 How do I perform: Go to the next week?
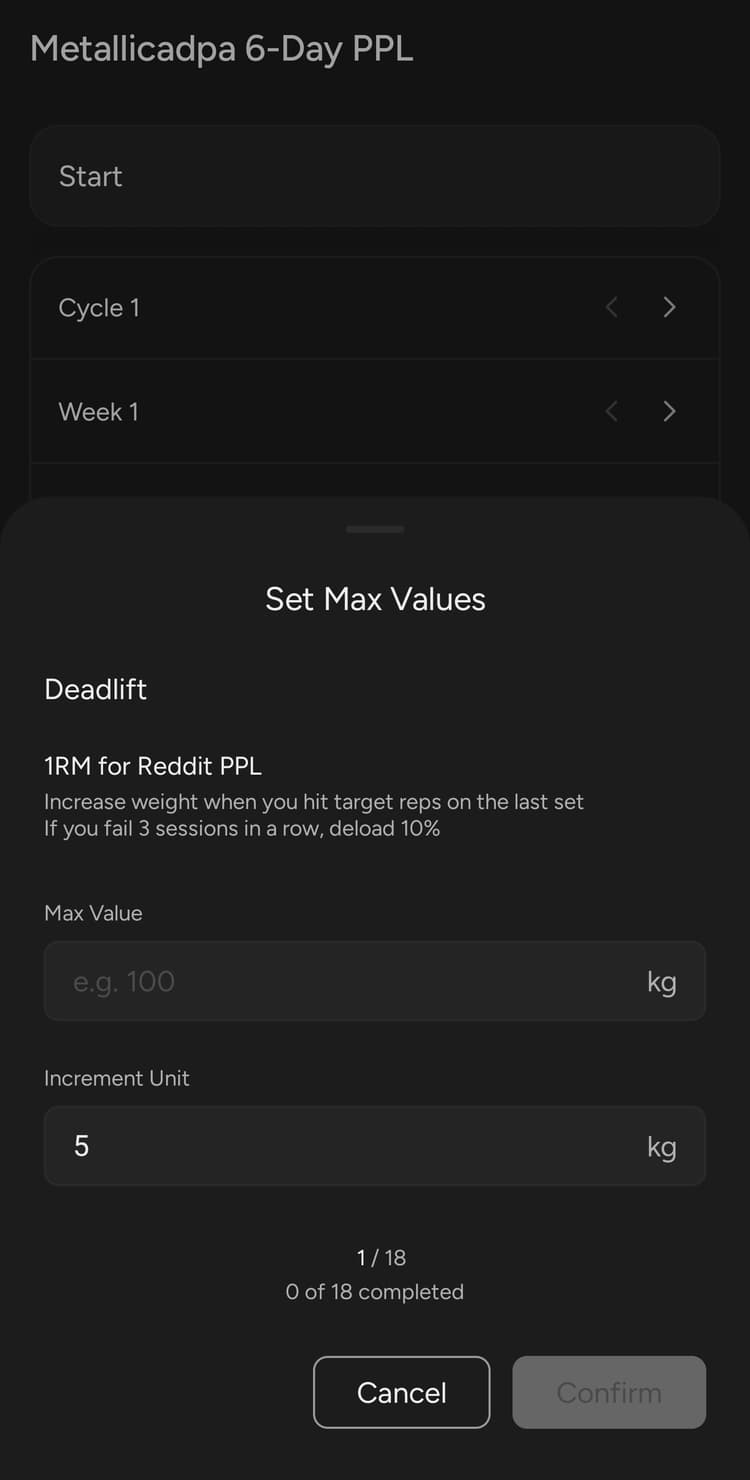pyautogui.click(x=670, y=412)
